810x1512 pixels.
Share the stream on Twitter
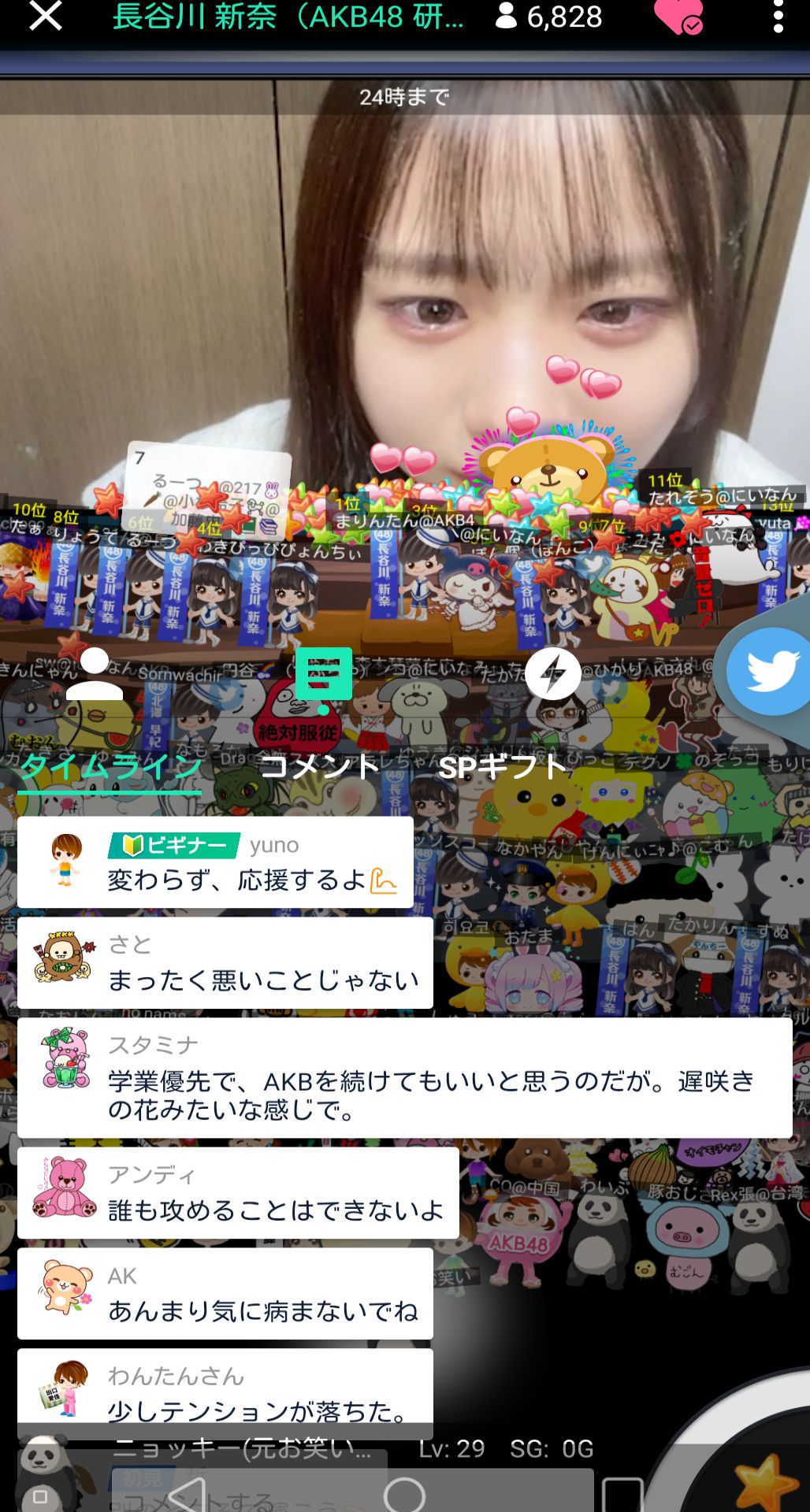(771, 672)
